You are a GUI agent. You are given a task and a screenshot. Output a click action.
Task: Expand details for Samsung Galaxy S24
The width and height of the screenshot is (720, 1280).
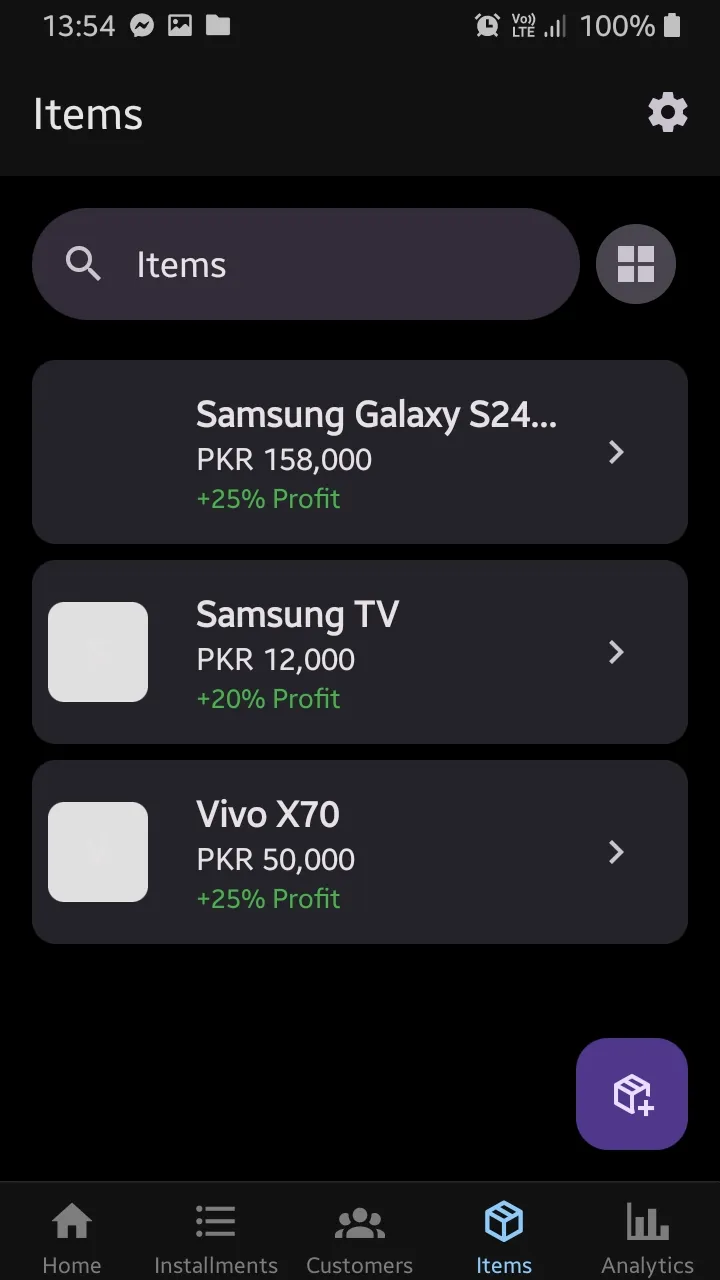click(x=616, y=452)
